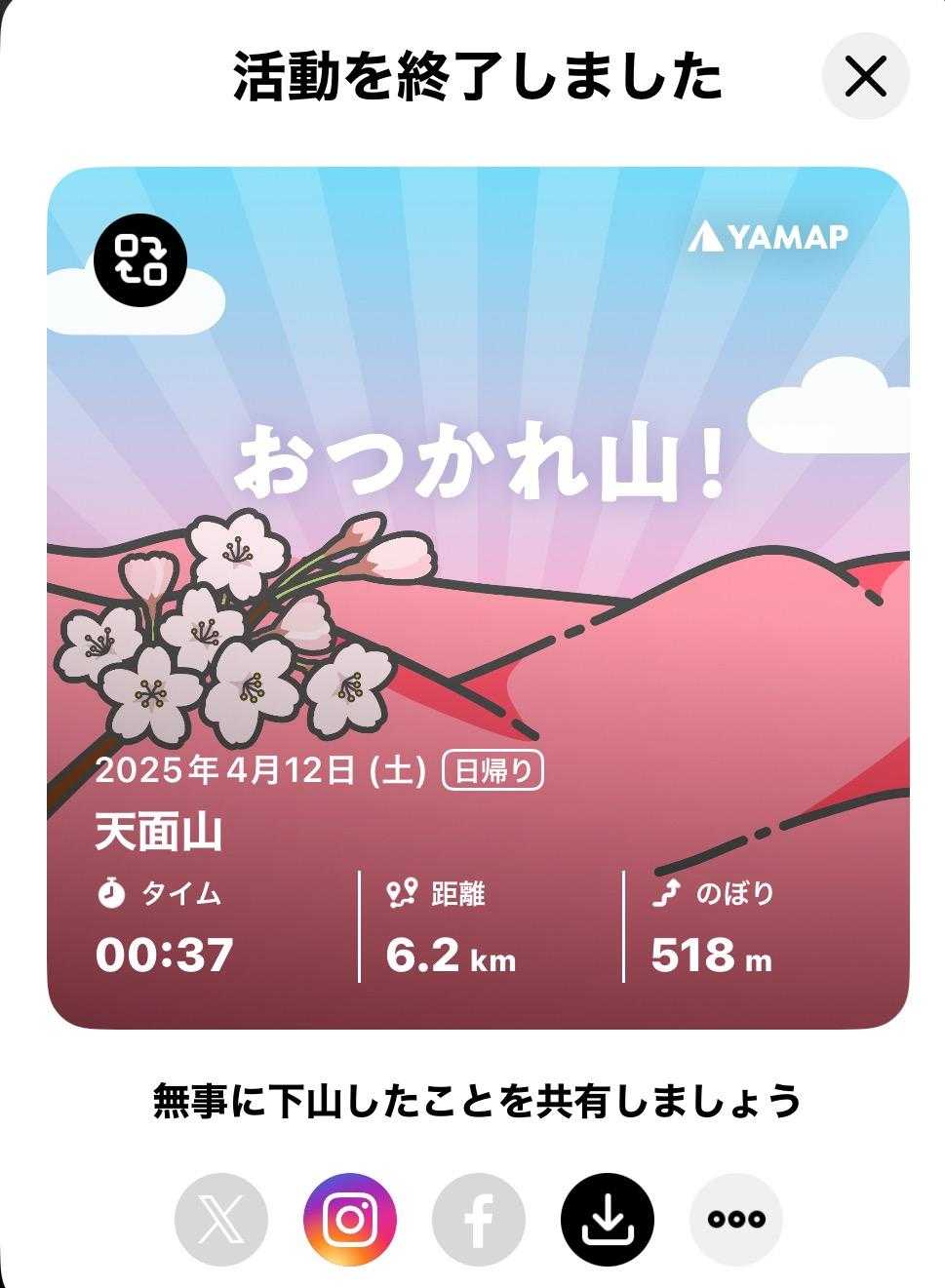Open more sharing options
945x1288 pixels.
coord(735,1219)
